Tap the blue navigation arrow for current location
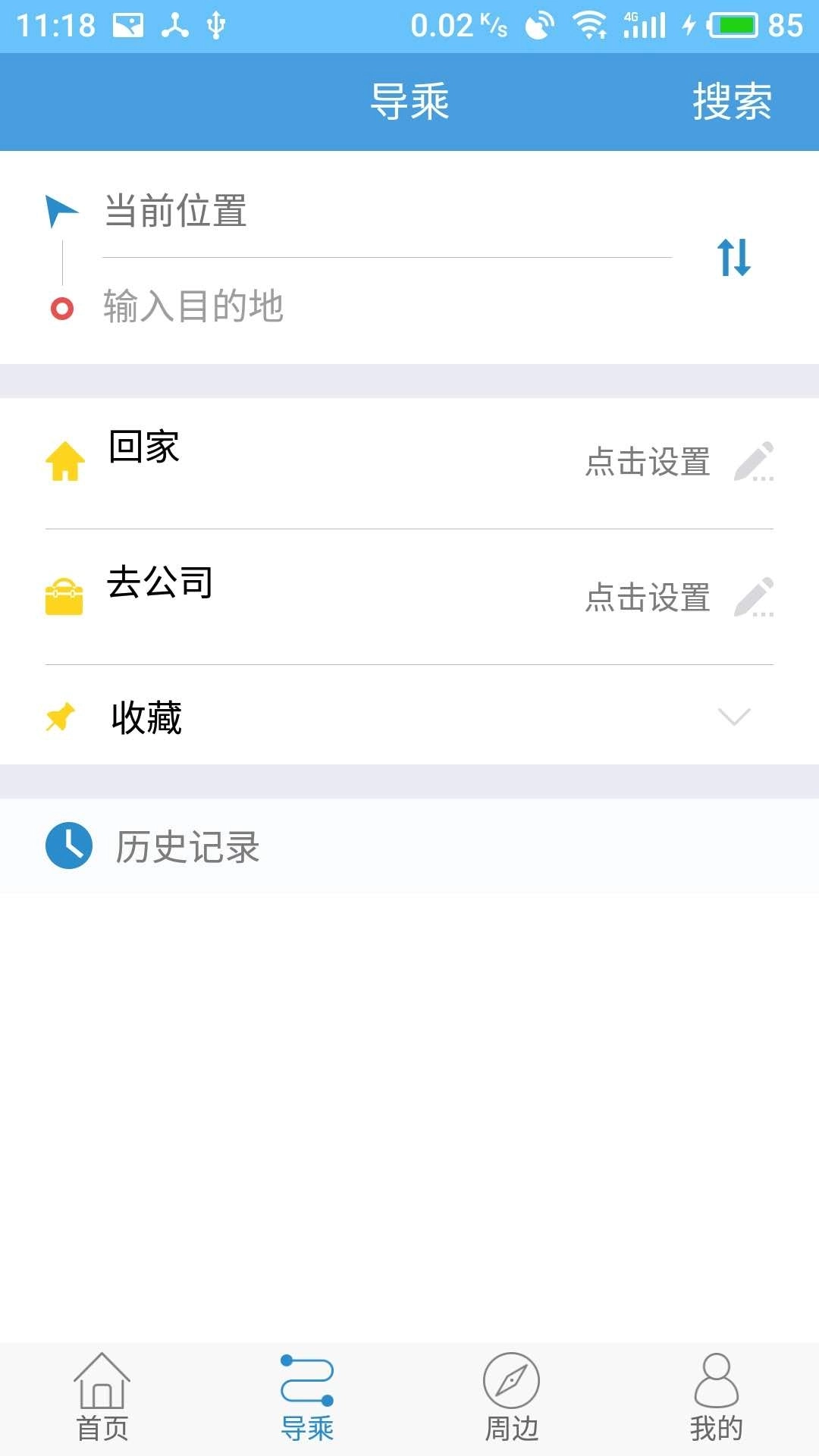Image resolution: width=819 pixels, height=1456 pixels. click(x=62, y=210)
